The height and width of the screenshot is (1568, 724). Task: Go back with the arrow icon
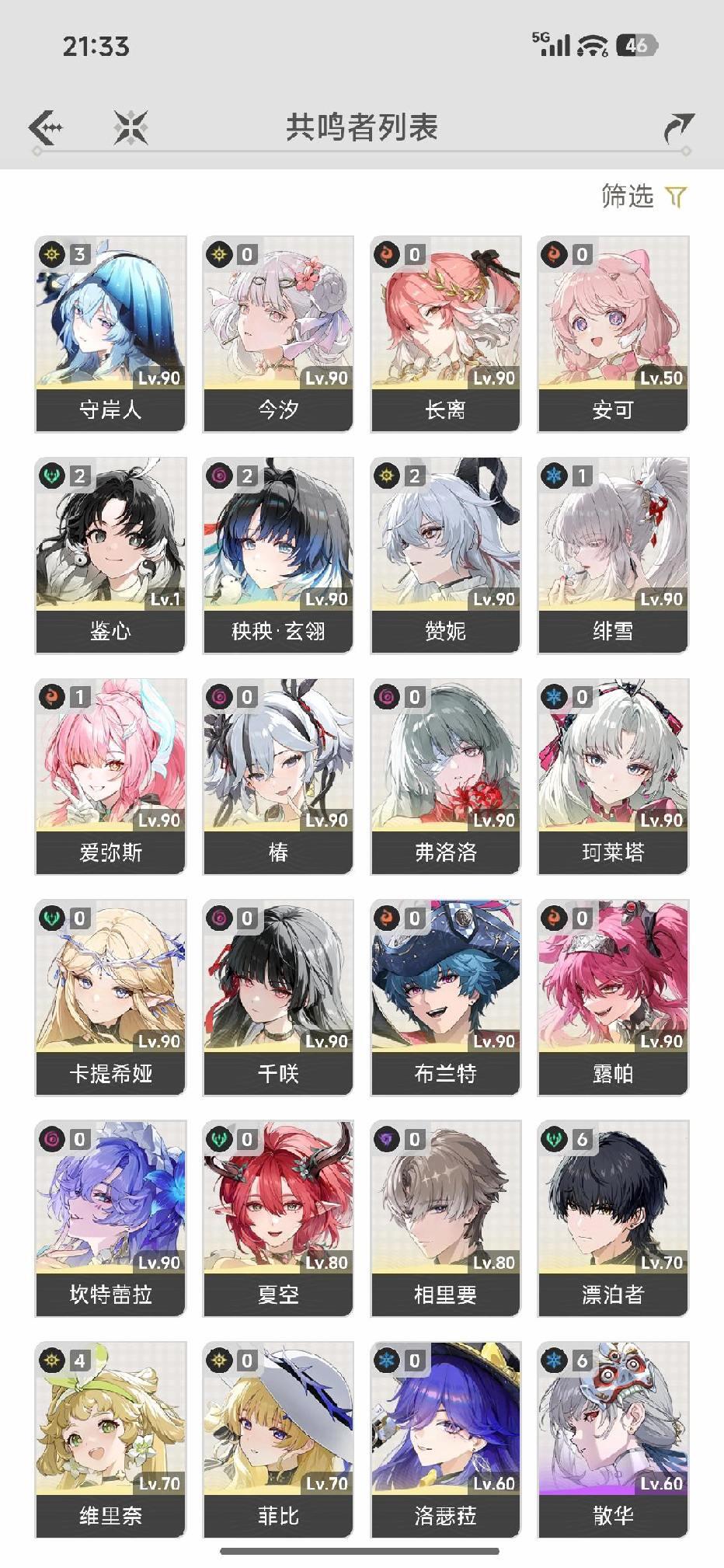point(45,127)
